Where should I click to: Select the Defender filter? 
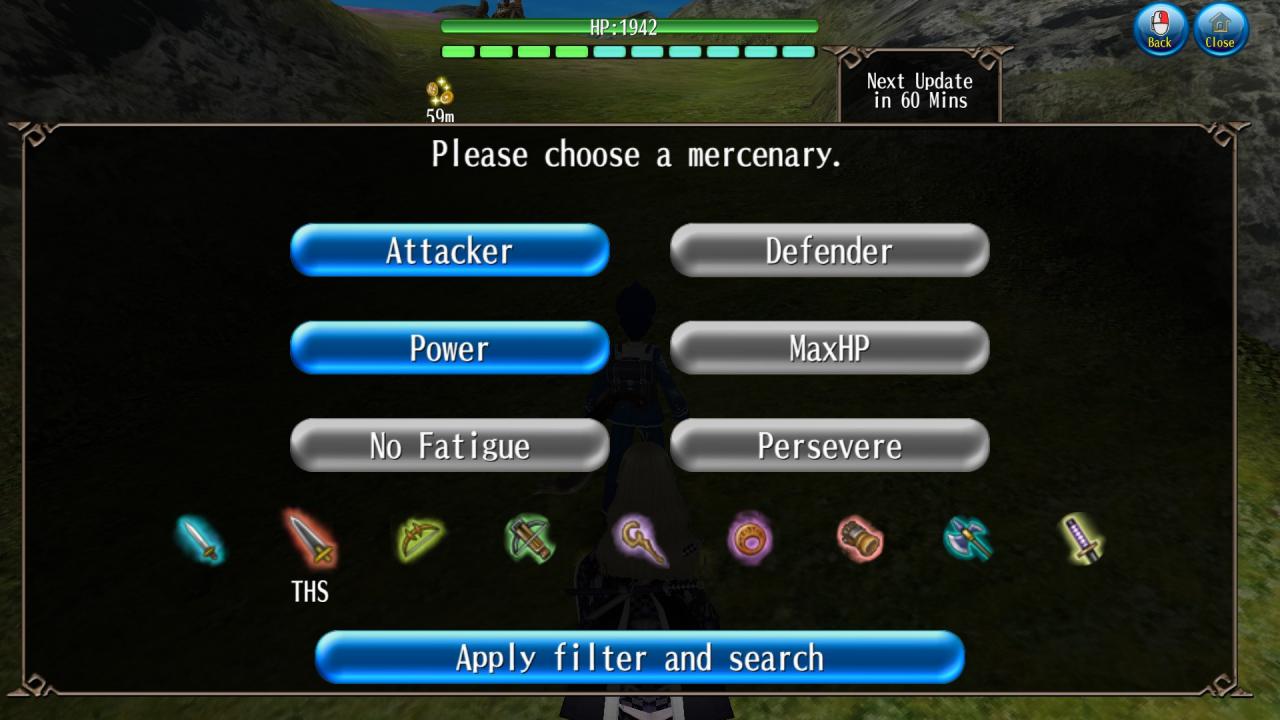(x=829, y=250)
